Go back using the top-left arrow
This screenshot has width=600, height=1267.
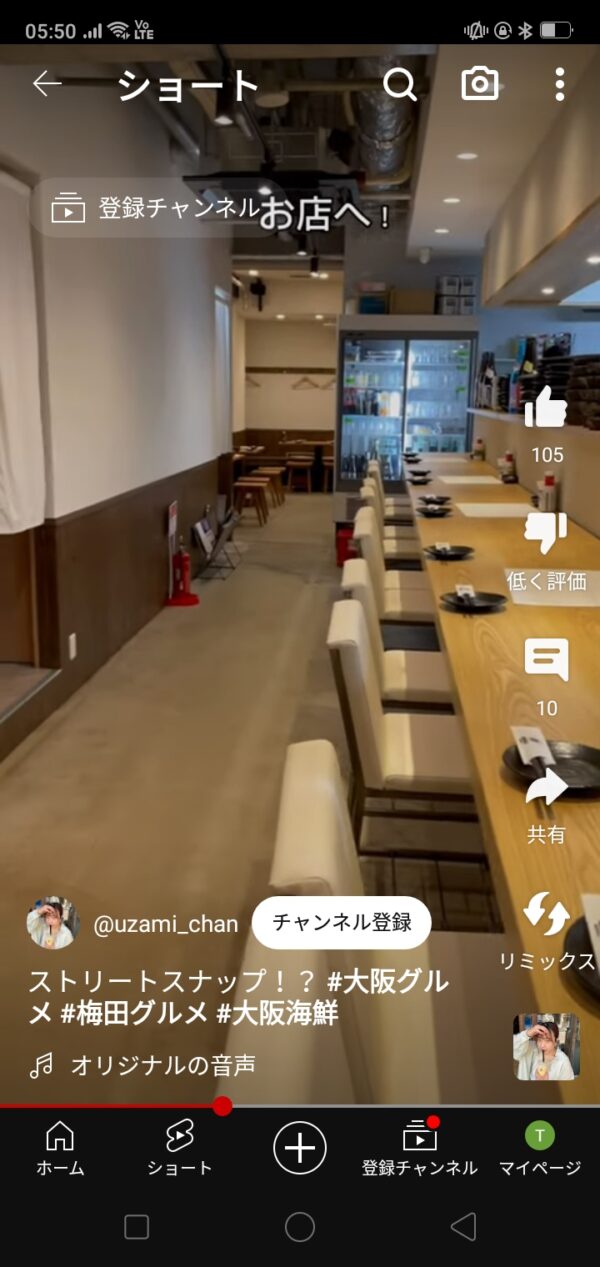coord(47,85)
